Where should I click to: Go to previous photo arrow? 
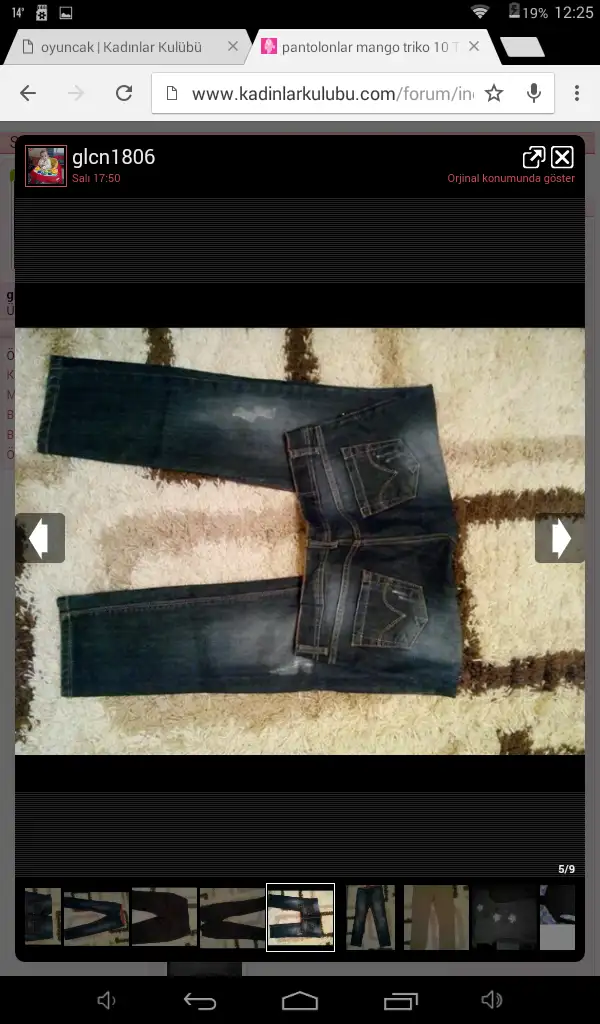[x=40, y=538]
